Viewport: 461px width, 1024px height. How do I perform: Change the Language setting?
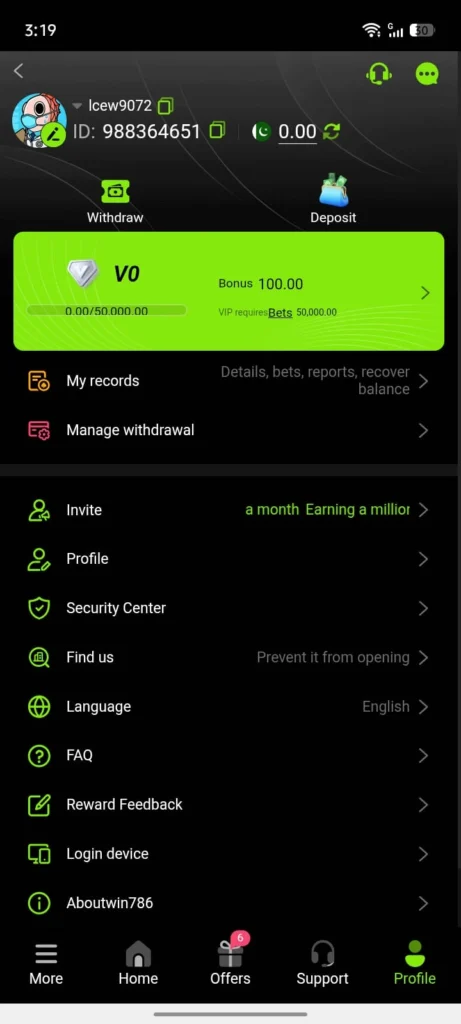click(x=229, y=707)
